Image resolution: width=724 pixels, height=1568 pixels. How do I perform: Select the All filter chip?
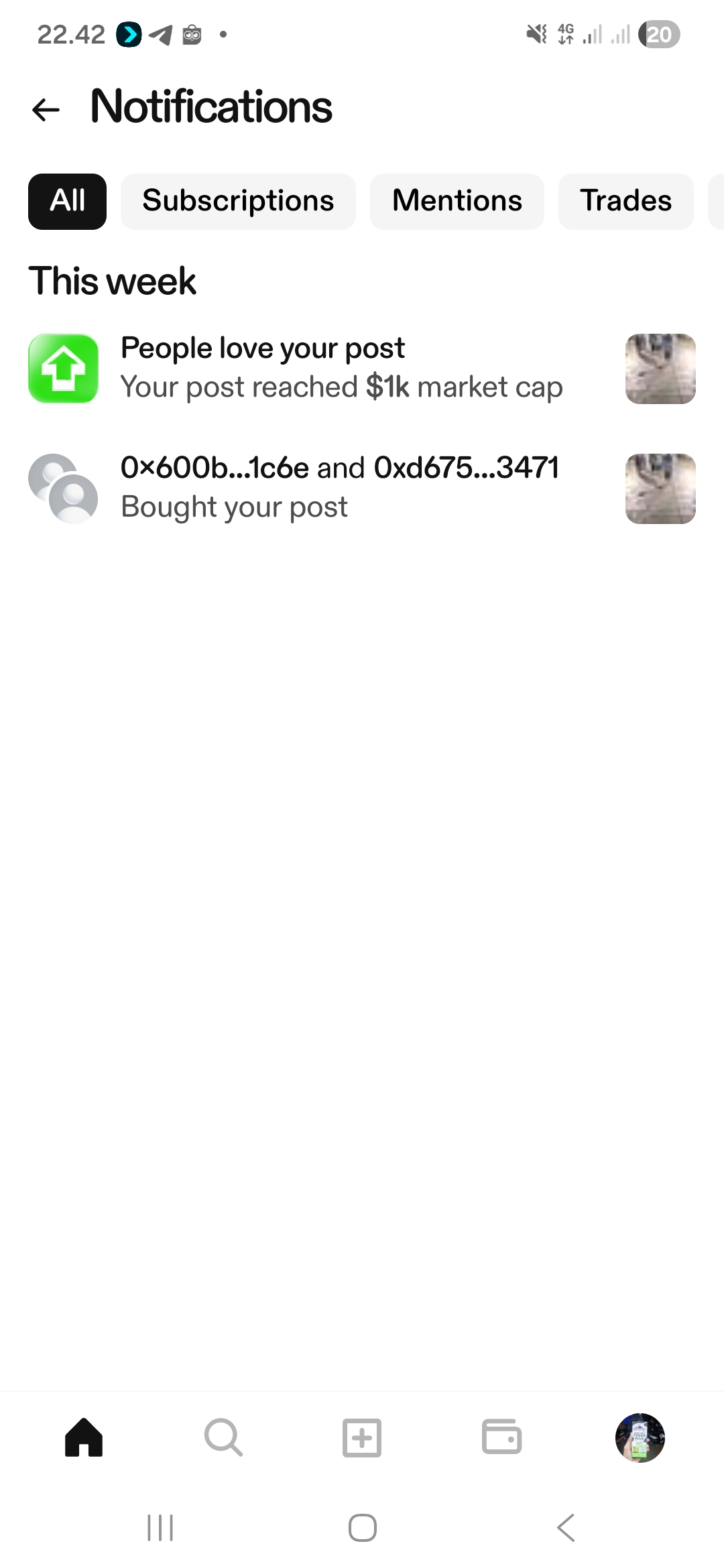click(x=67, y=201)
